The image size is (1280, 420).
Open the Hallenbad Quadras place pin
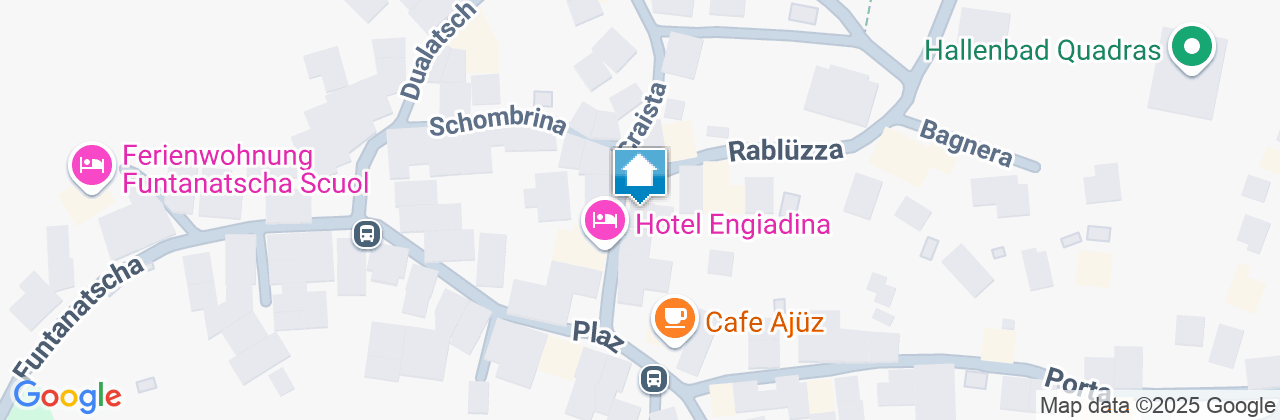[x=1191, y=47]
